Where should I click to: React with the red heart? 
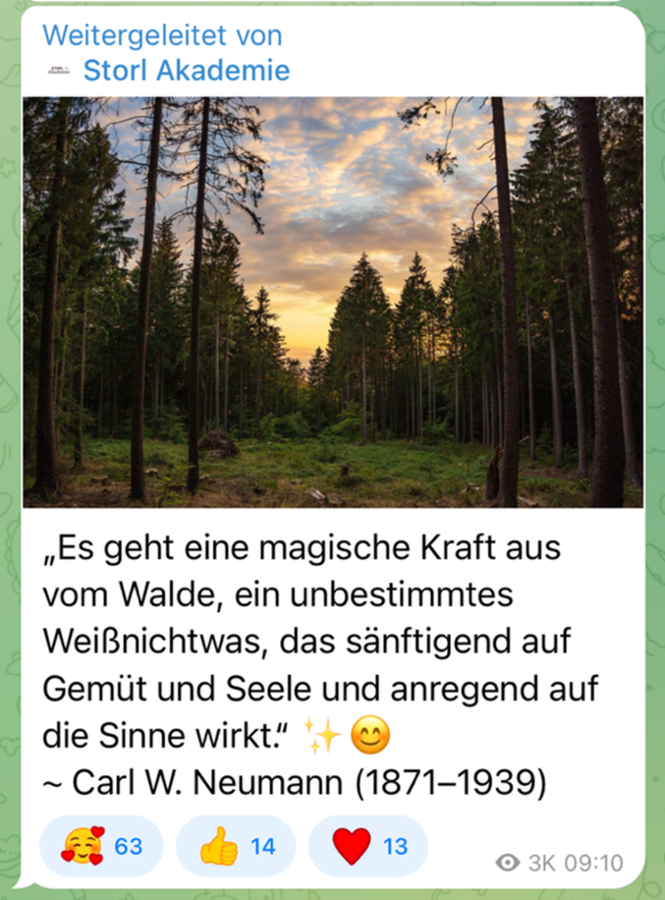(368, 846)
